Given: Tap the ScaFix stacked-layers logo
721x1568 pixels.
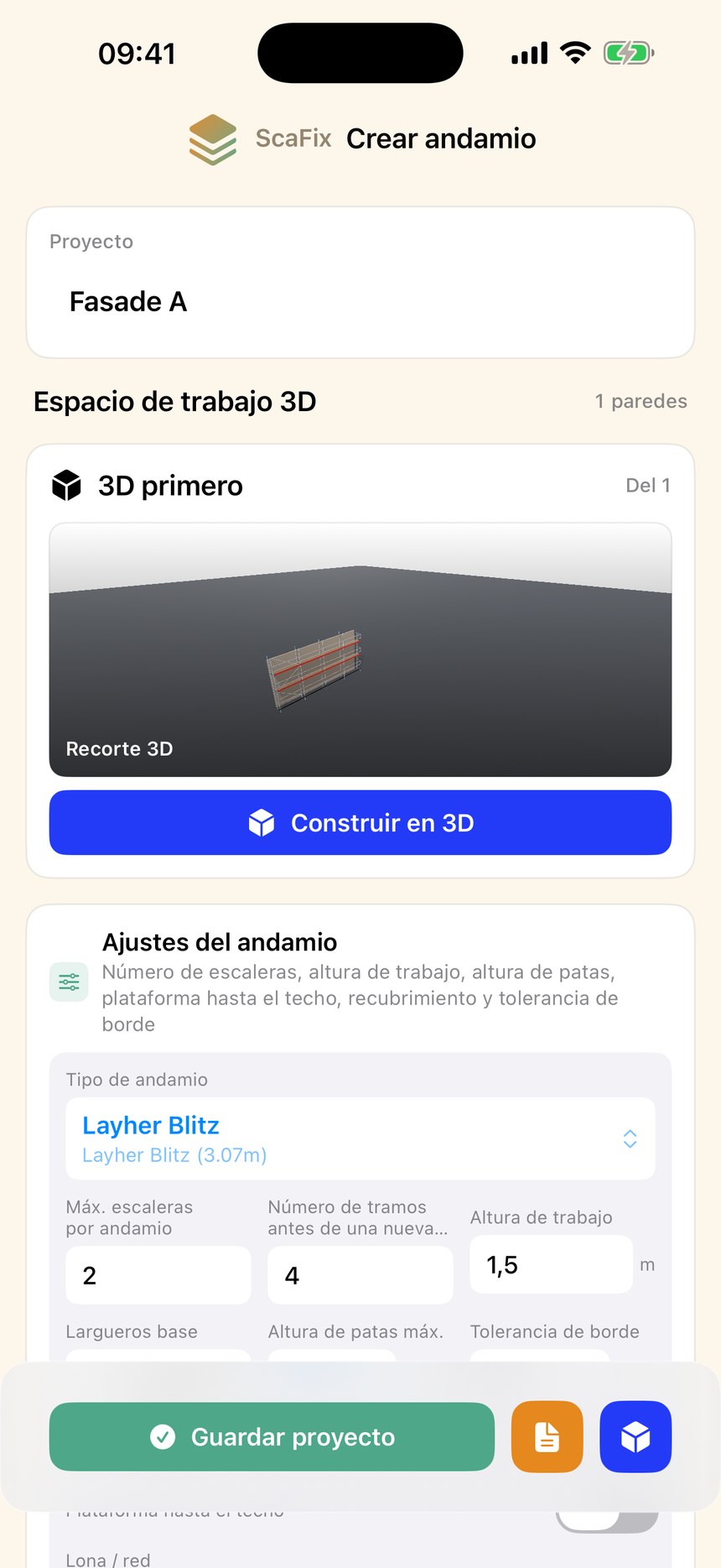Looking at the screenshot, I should click(x=212, y=138).
